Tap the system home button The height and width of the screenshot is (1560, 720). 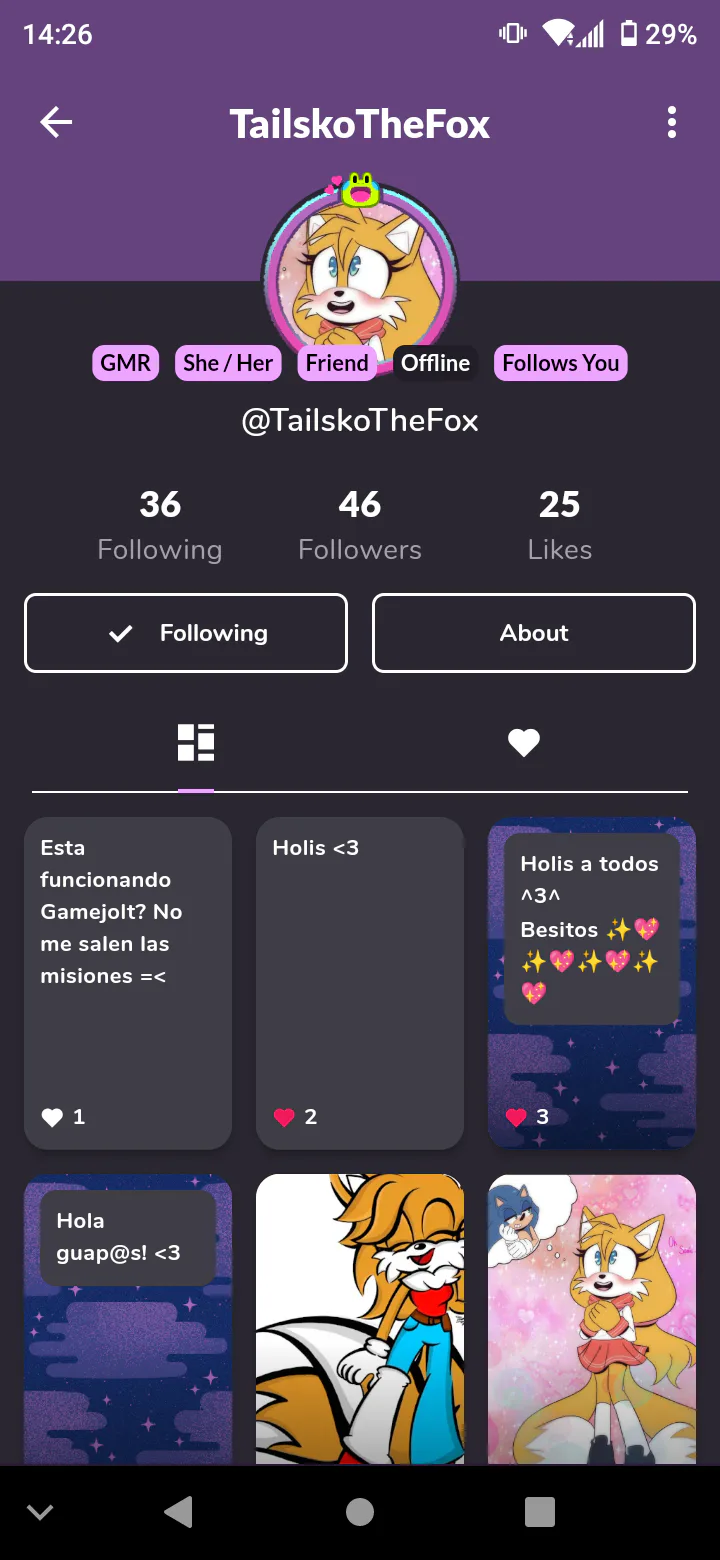(360, 1512)
